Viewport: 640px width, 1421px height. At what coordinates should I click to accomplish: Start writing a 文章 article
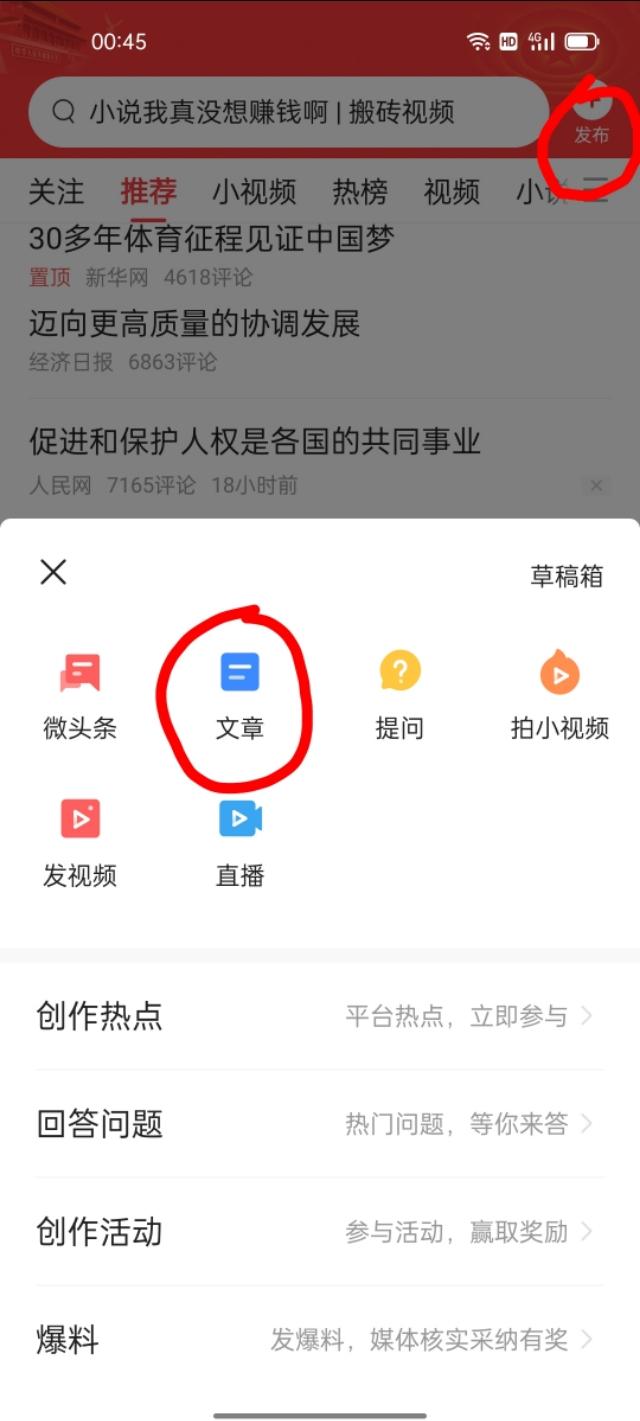click(240, 695)
